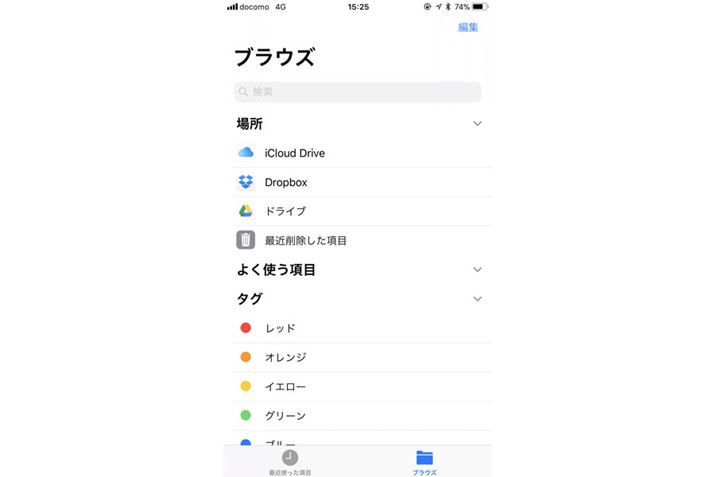Switch to the 最近使った項目 tab

click(290, 462)
